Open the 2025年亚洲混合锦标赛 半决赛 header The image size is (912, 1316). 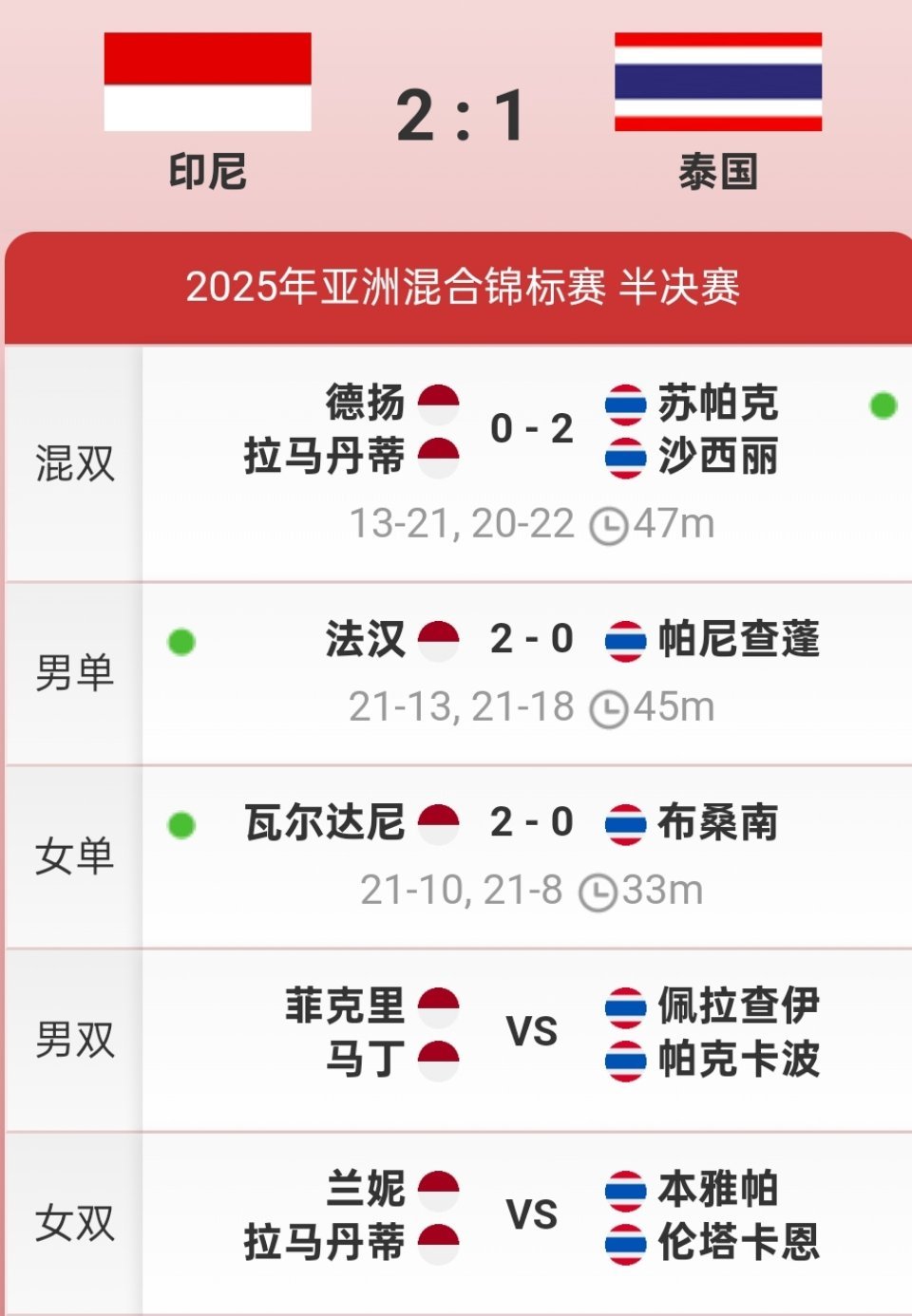pyautogui.click(x=456, y=283)
